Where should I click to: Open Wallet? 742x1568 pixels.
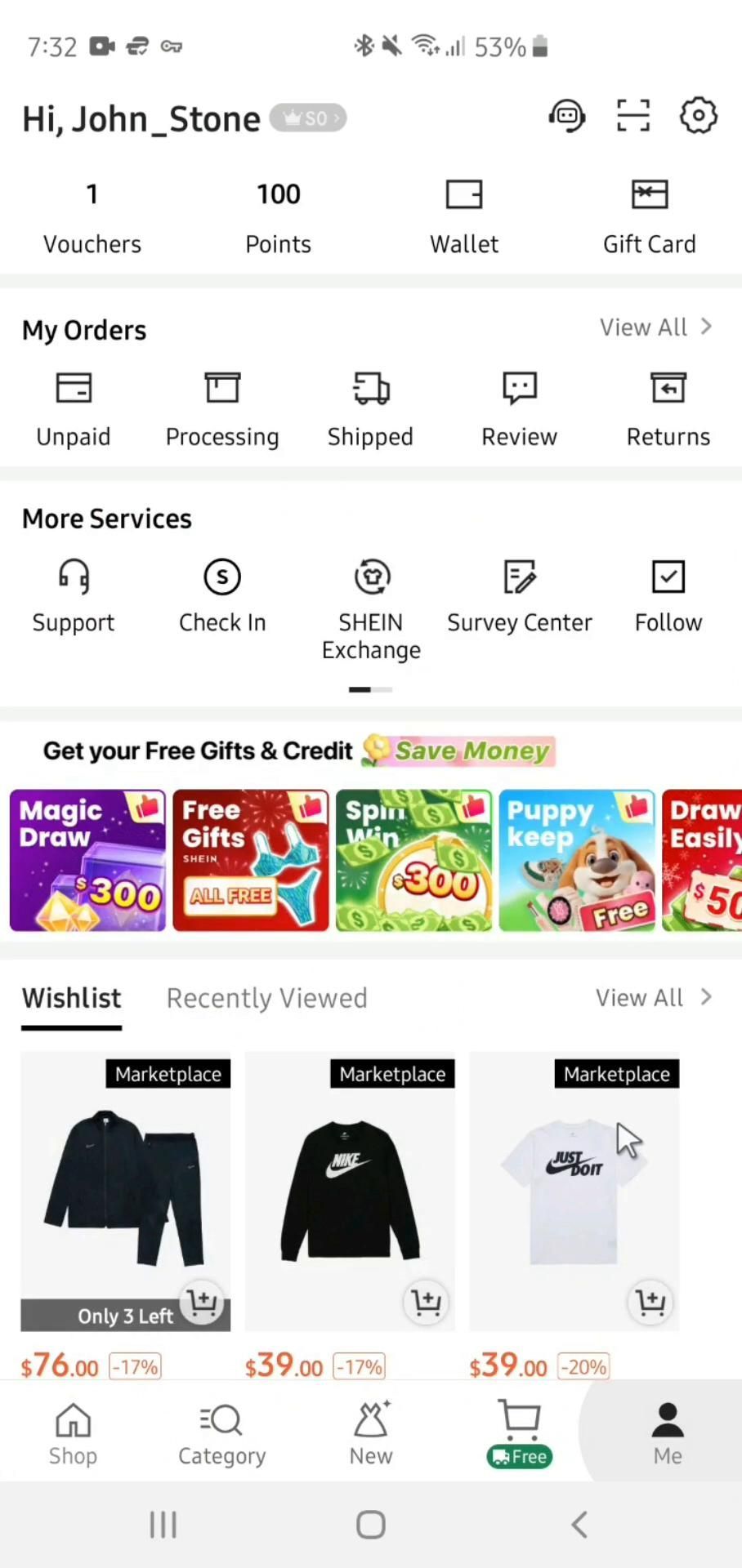(464, 217)
